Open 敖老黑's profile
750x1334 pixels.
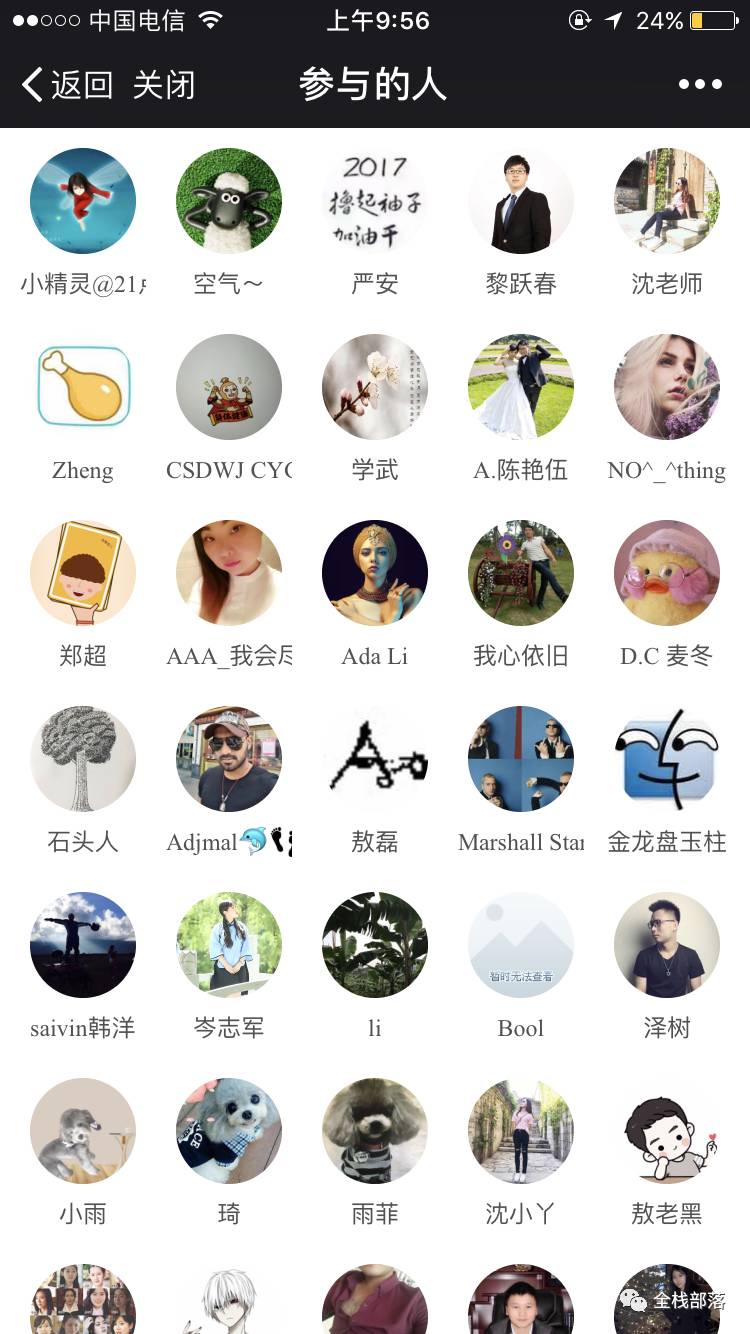click(x=667, y=1131)
